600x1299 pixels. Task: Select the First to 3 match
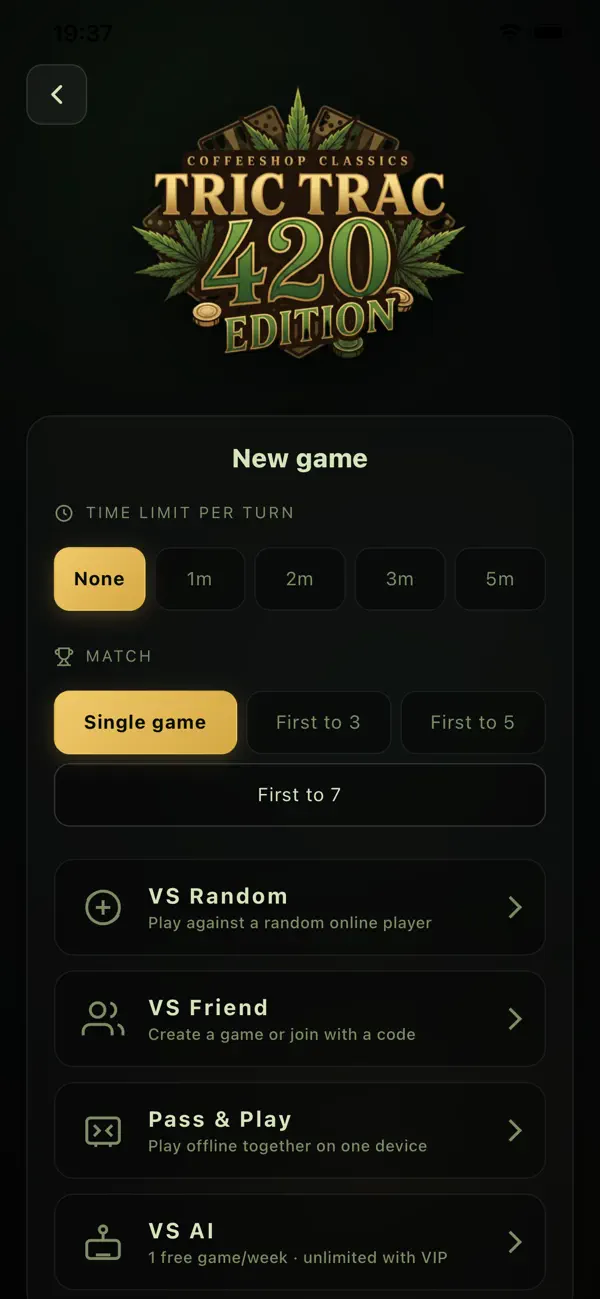point(319,722)
